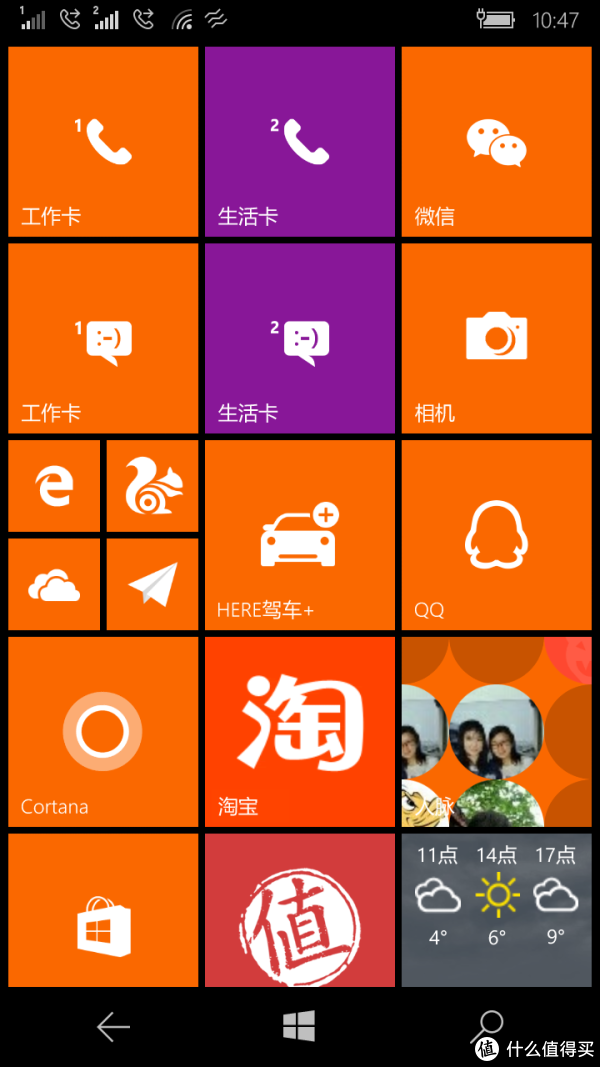
Task: Launch 微信 WeChat
Action: tap(496, 142)
